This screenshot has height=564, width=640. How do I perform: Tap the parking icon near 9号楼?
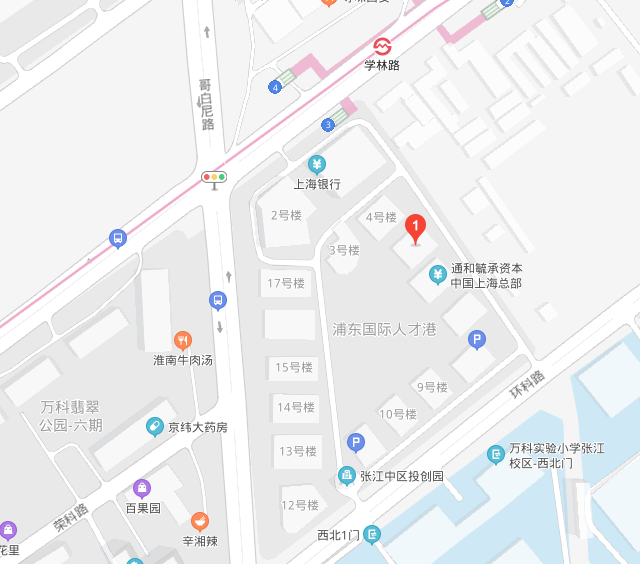477,341
